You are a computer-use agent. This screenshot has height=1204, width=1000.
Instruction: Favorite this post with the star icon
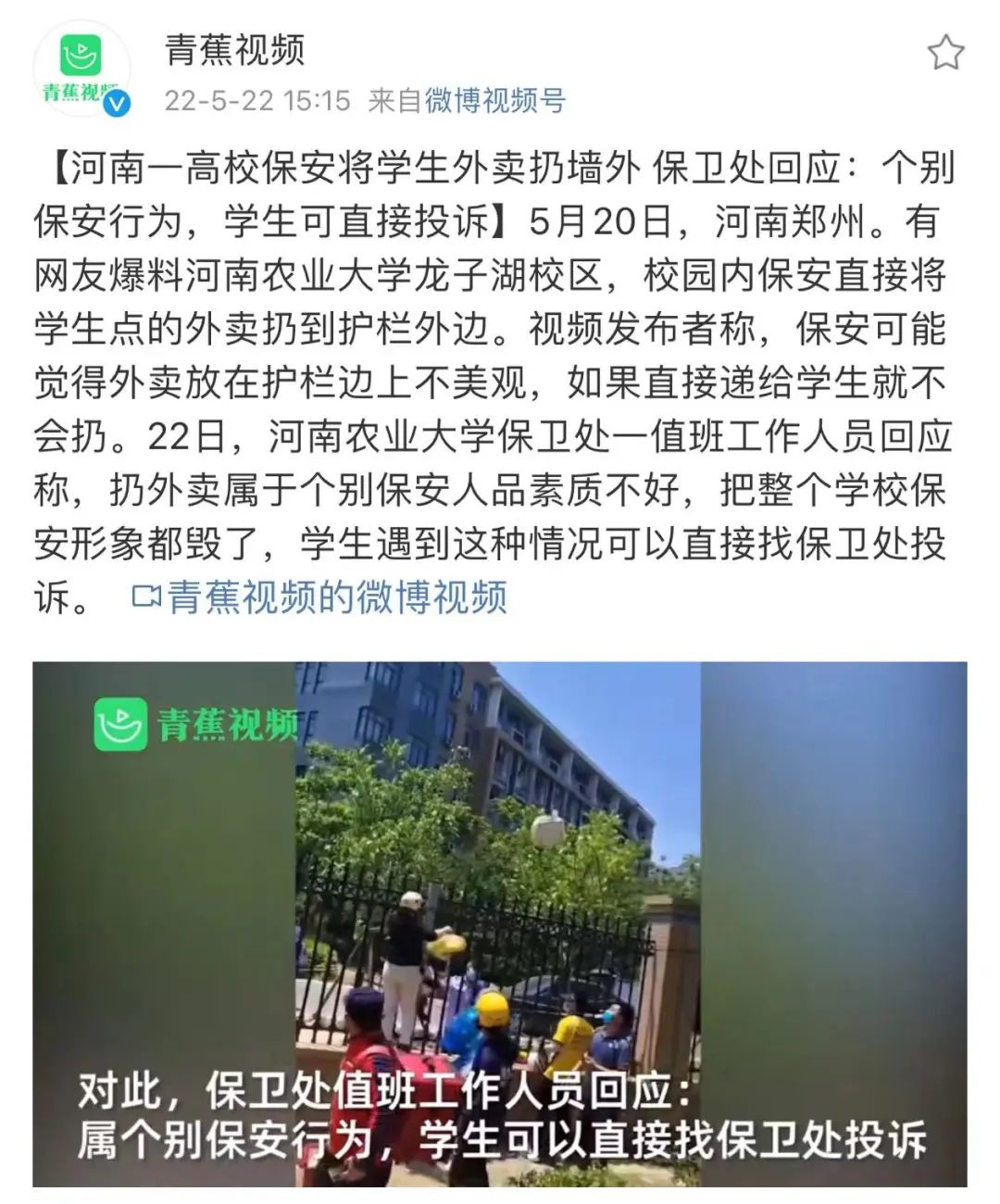pyautogui.click(x=945, y=52)
